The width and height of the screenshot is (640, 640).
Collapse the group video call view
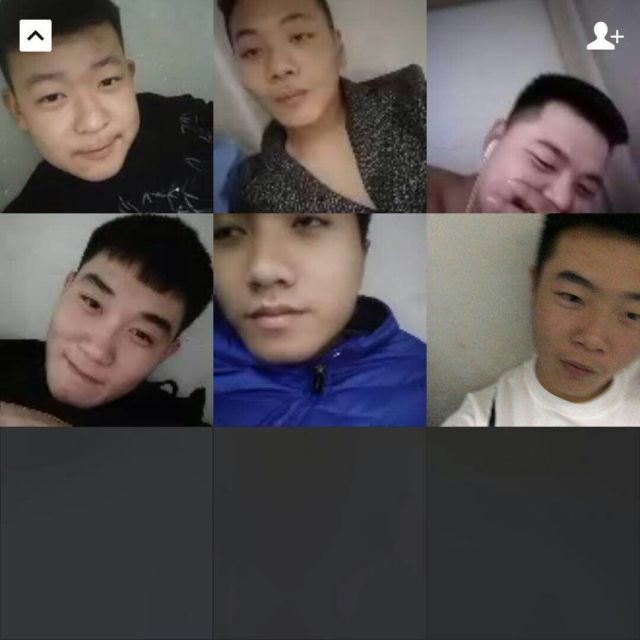tap(35, 37)
